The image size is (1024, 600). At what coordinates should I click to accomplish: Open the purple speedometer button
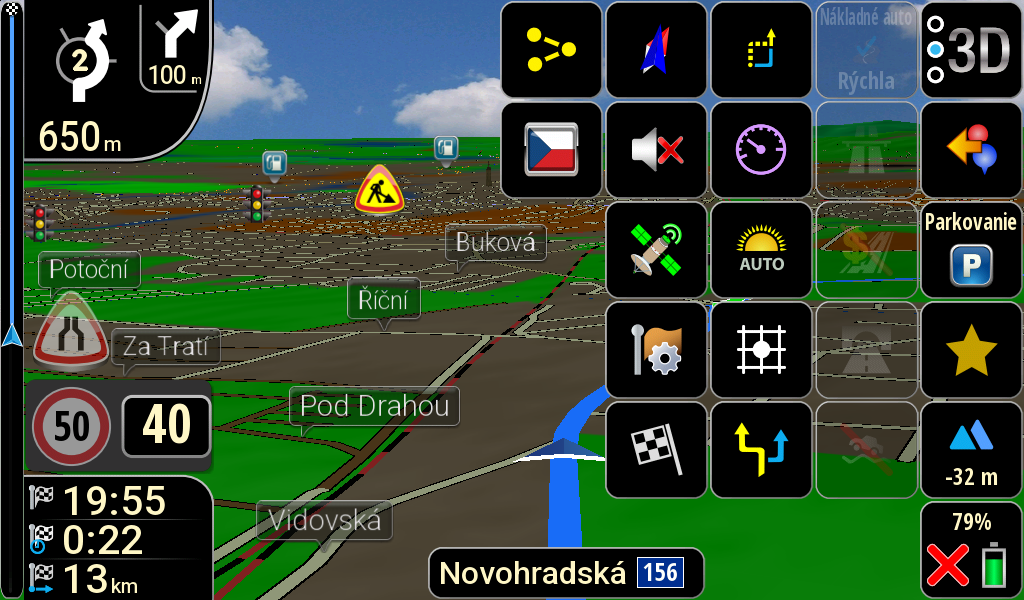tap(761, 150)
